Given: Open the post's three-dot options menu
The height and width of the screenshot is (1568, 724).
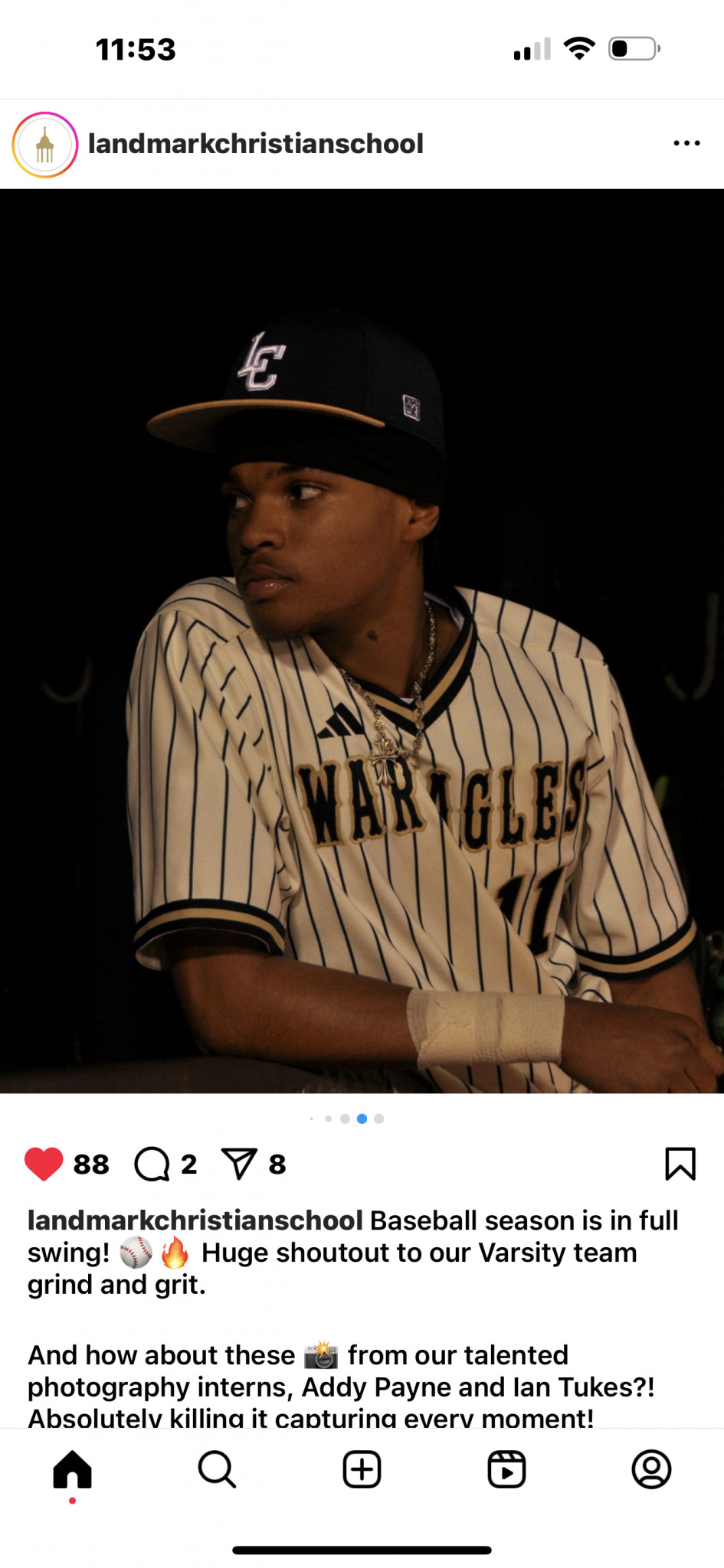Looking at the screenshot, I should [x=686, y=143].
